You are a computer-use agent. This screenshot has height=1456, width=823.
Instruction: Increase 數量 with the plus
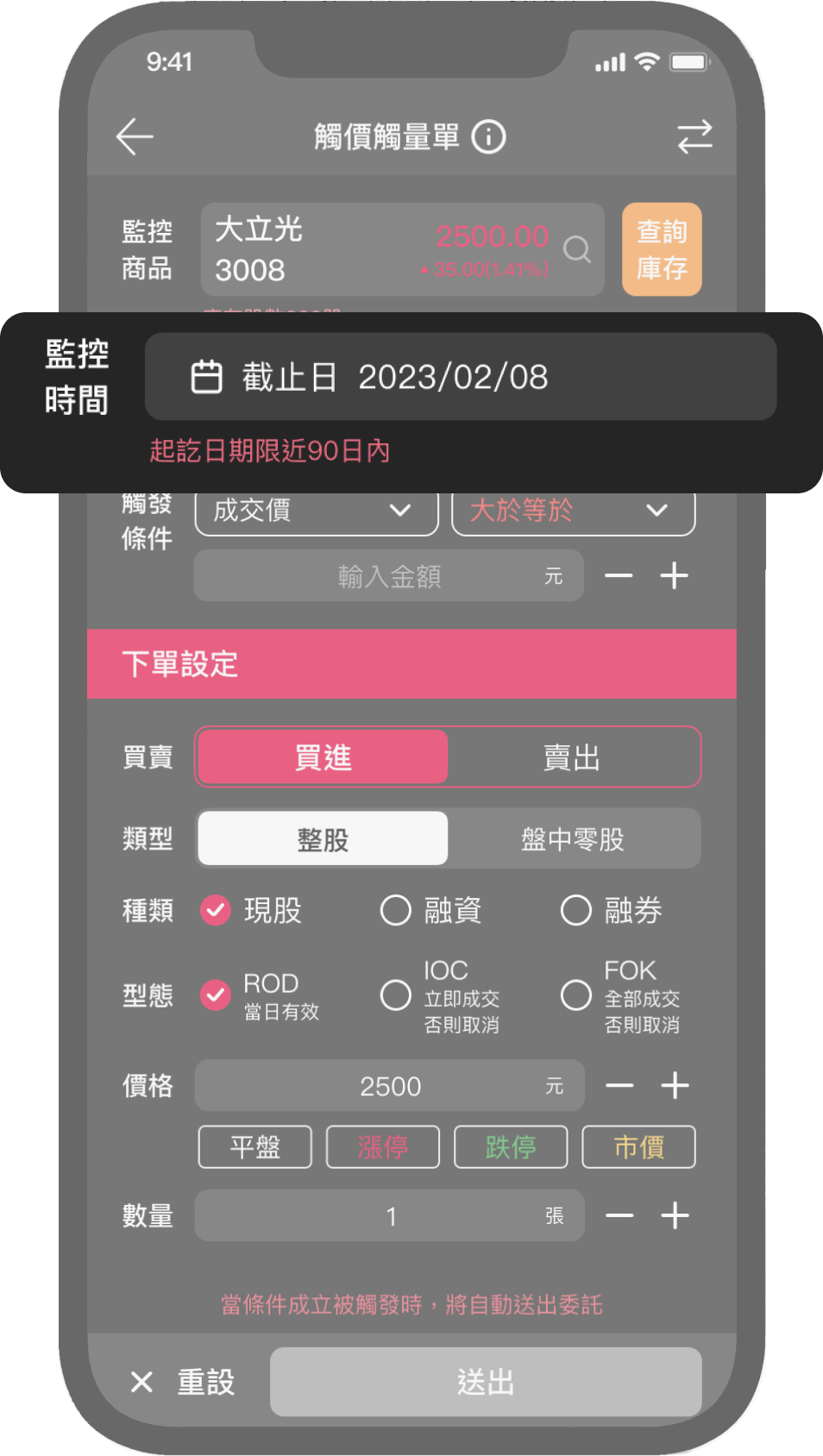[x=675, y=1216]
